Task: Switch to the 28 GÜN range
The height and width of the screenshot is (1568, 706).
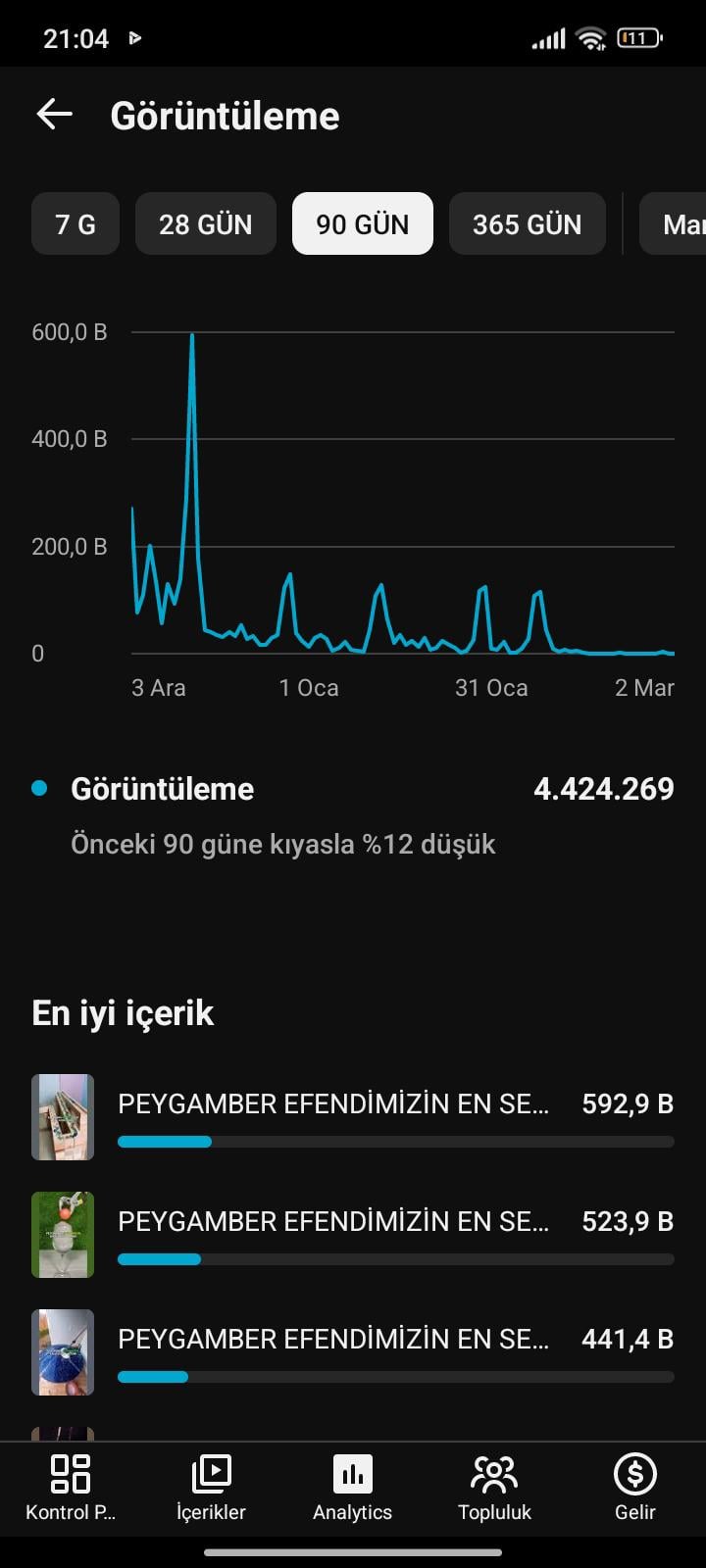Action: [206, 223]
